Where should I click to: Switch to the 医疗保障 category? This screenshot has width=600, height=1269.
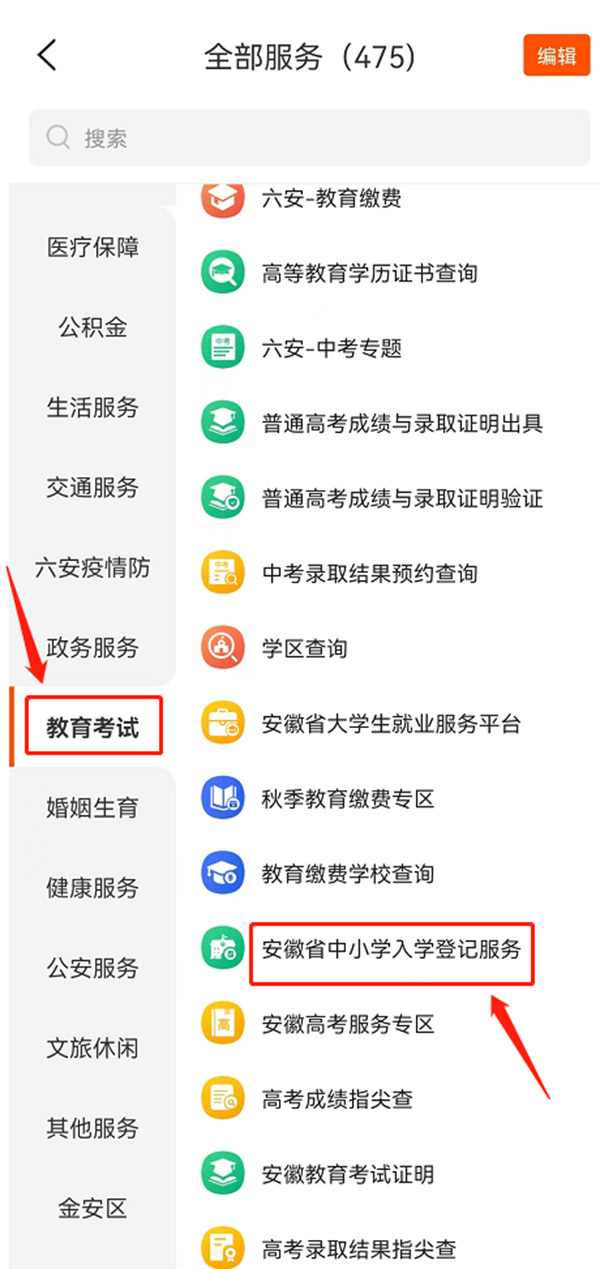(x=93, y=247)
